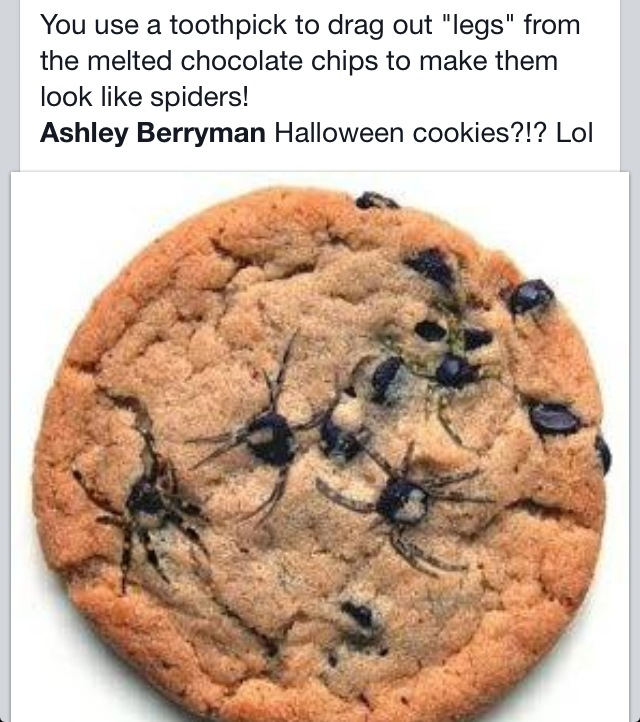
Task: Open the spider cookie photo
Action: tap(320, 445)
